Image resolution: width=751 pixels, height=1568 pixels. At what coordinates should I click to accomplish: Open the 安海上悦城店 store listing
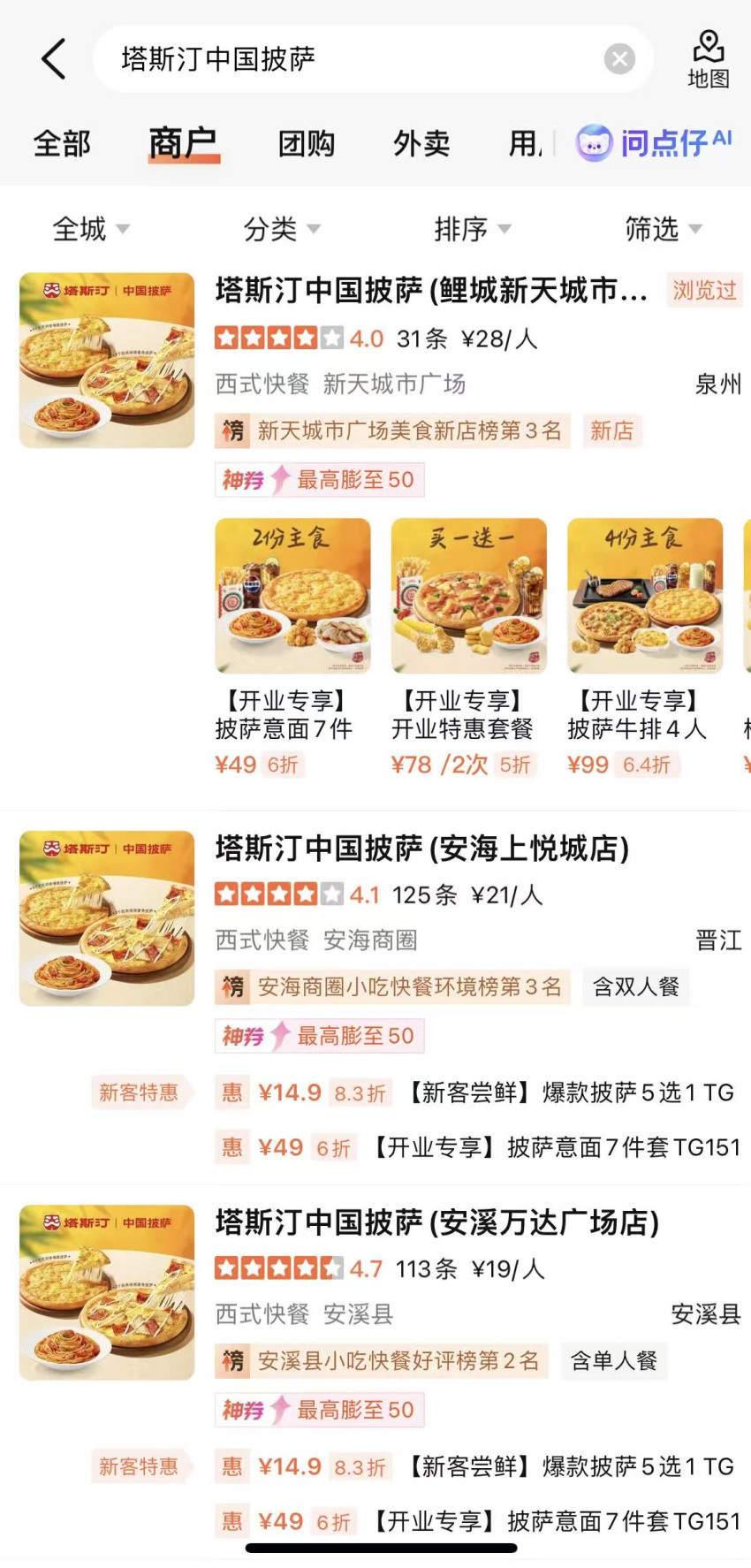point(422,849)
